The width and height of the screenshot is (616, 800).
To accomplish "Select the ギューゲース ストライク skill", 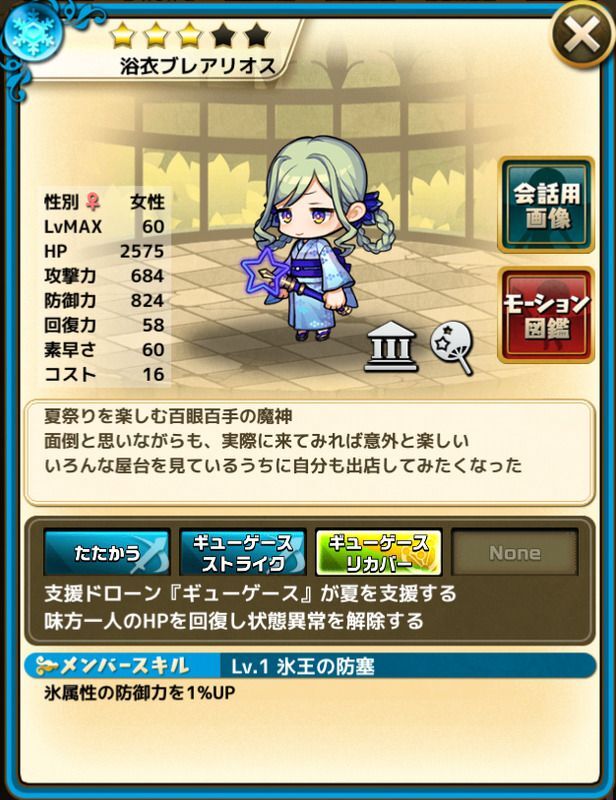I will click(242, 553).
